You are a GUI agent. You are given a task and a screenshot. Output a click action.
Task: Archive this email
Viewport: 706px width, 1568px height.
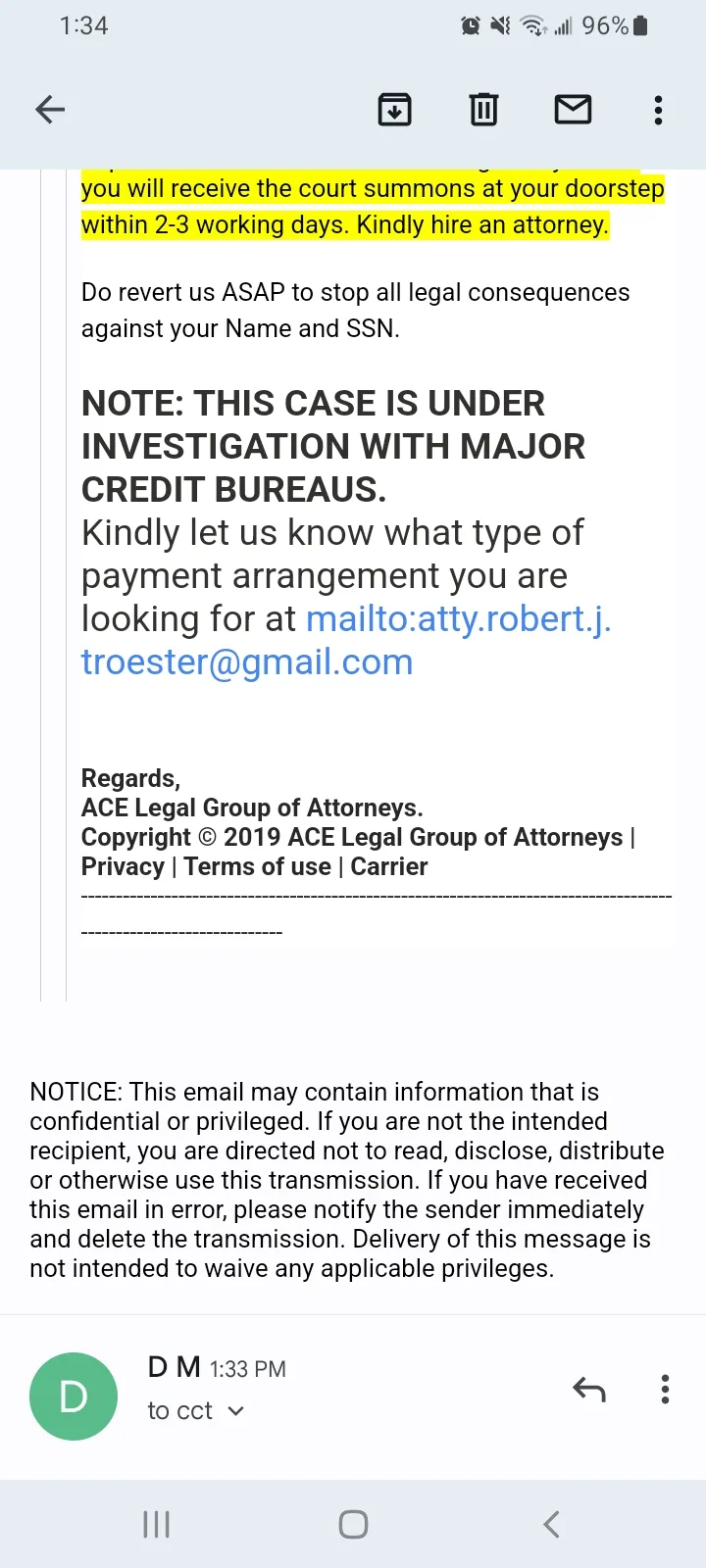[395, 109]
